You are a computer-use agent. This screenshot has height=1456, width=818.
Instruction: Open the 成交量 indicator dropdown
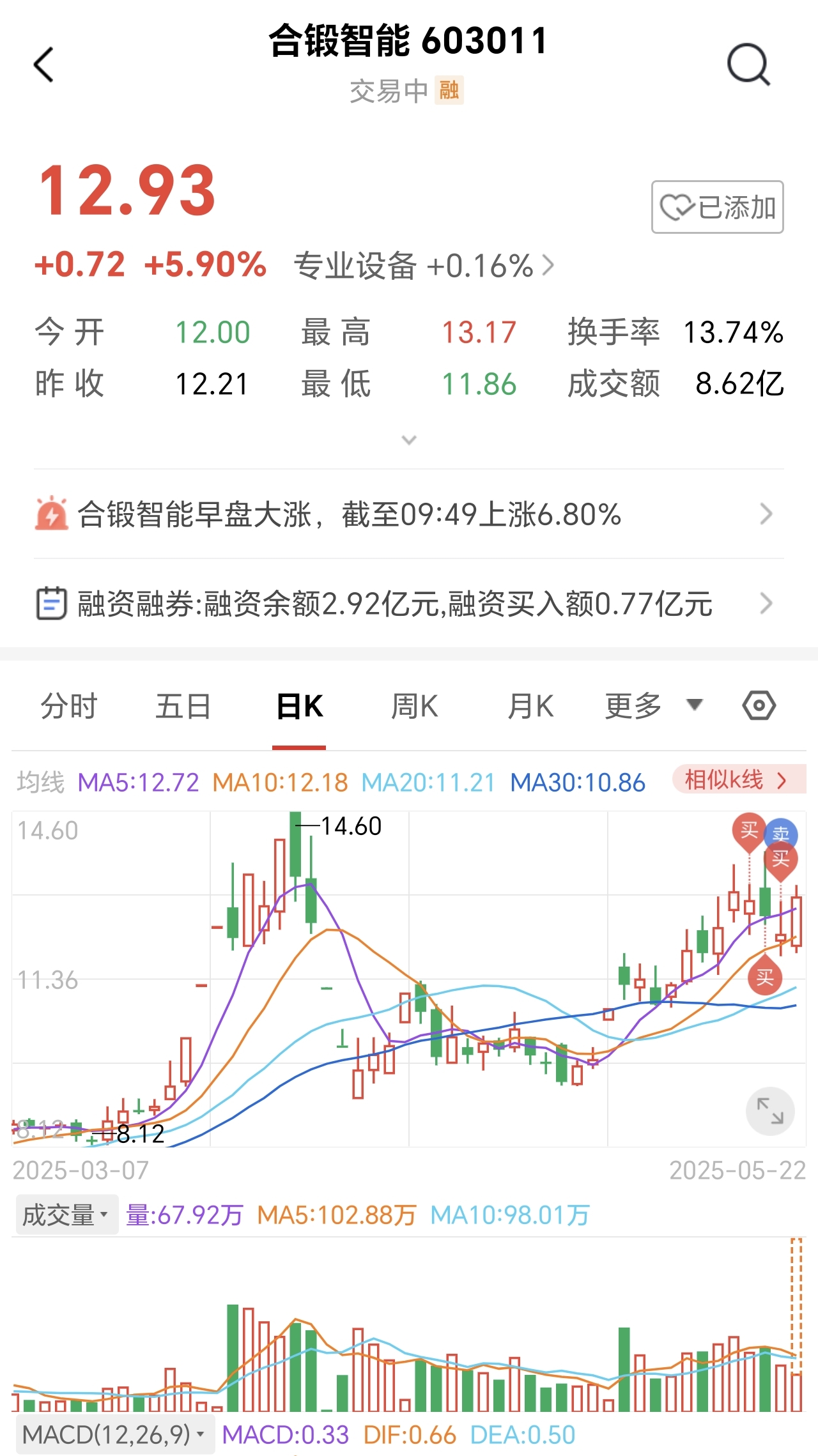67,1215
